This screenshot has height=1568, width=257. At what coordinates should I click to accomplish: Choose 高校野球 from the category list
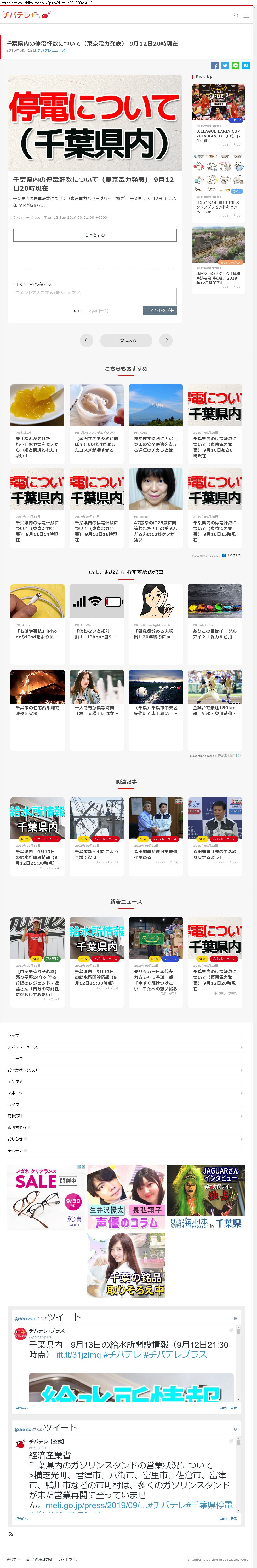[125, 1116]
